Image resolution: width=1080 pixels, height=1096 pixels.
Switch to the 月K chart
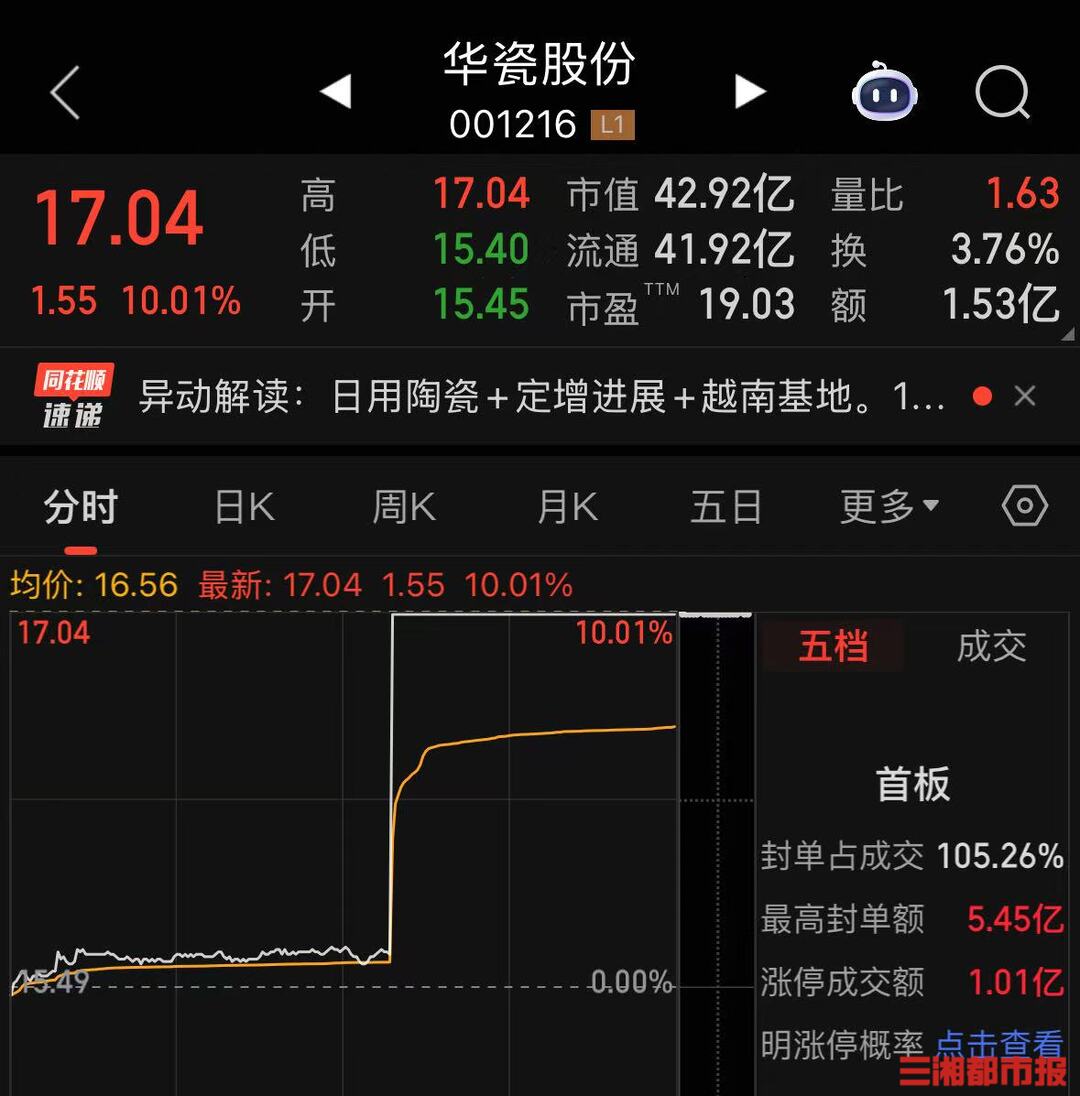click(x=567, y=508)
